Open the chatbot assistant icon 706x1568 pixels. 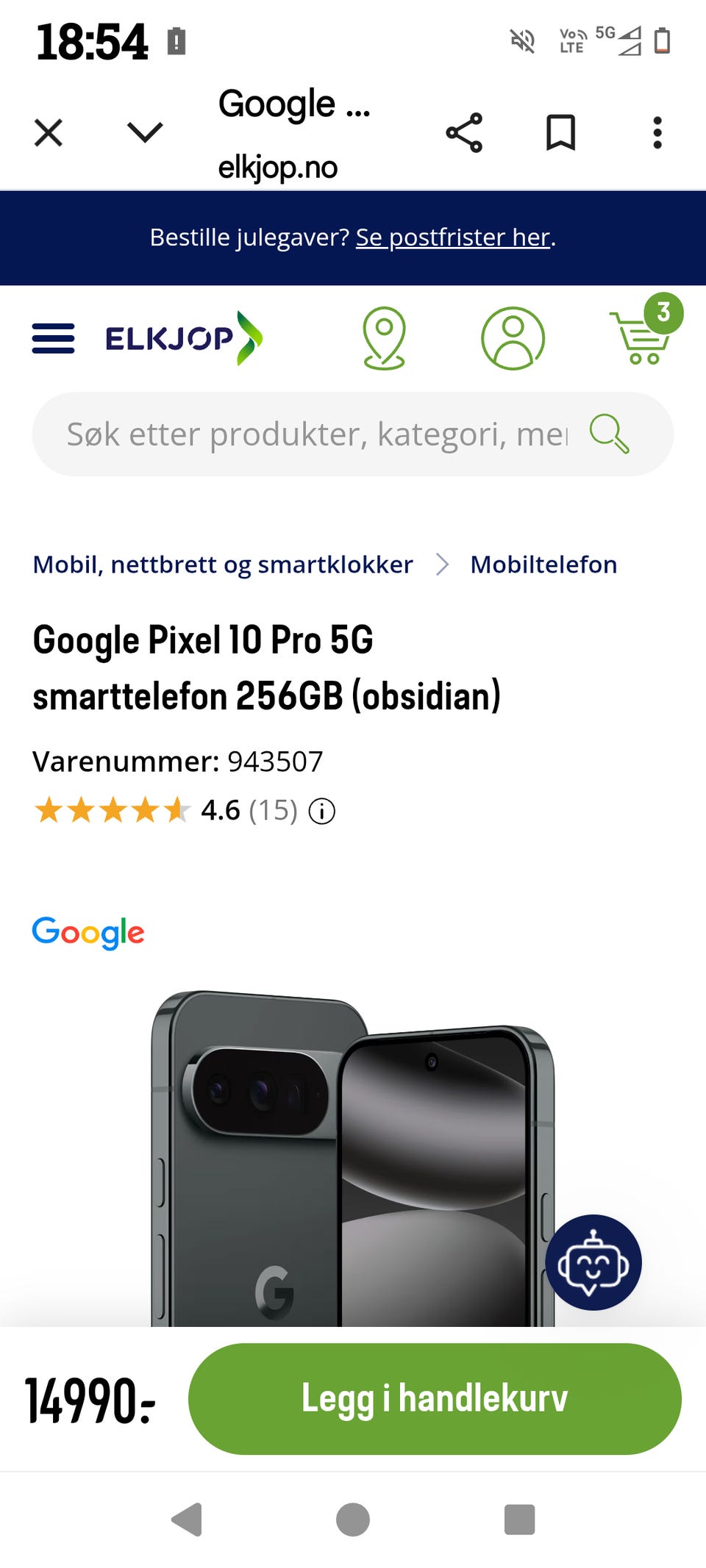pyautogui.click(x=593, y=1261)
